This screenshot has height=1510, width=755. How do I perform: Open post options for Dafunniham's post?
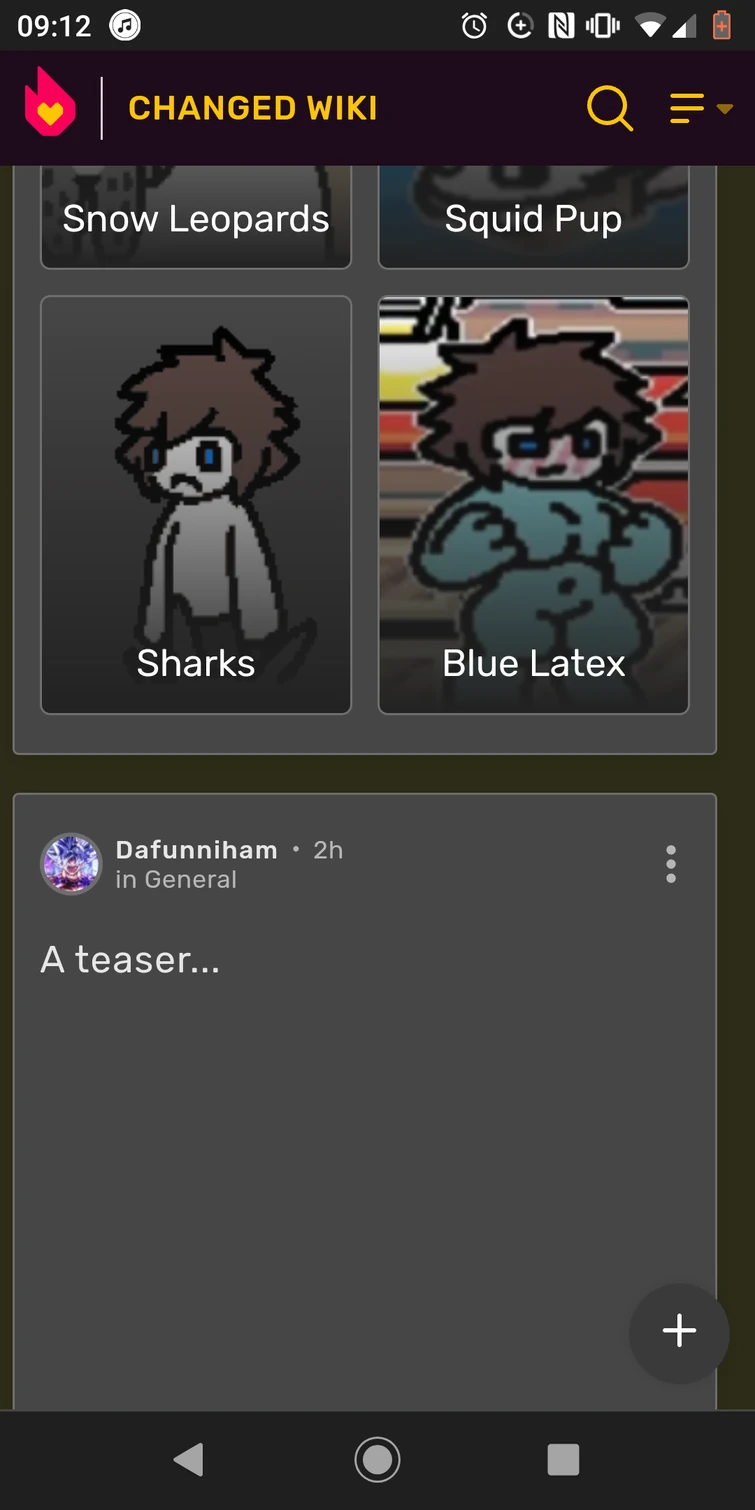(671, 864)
